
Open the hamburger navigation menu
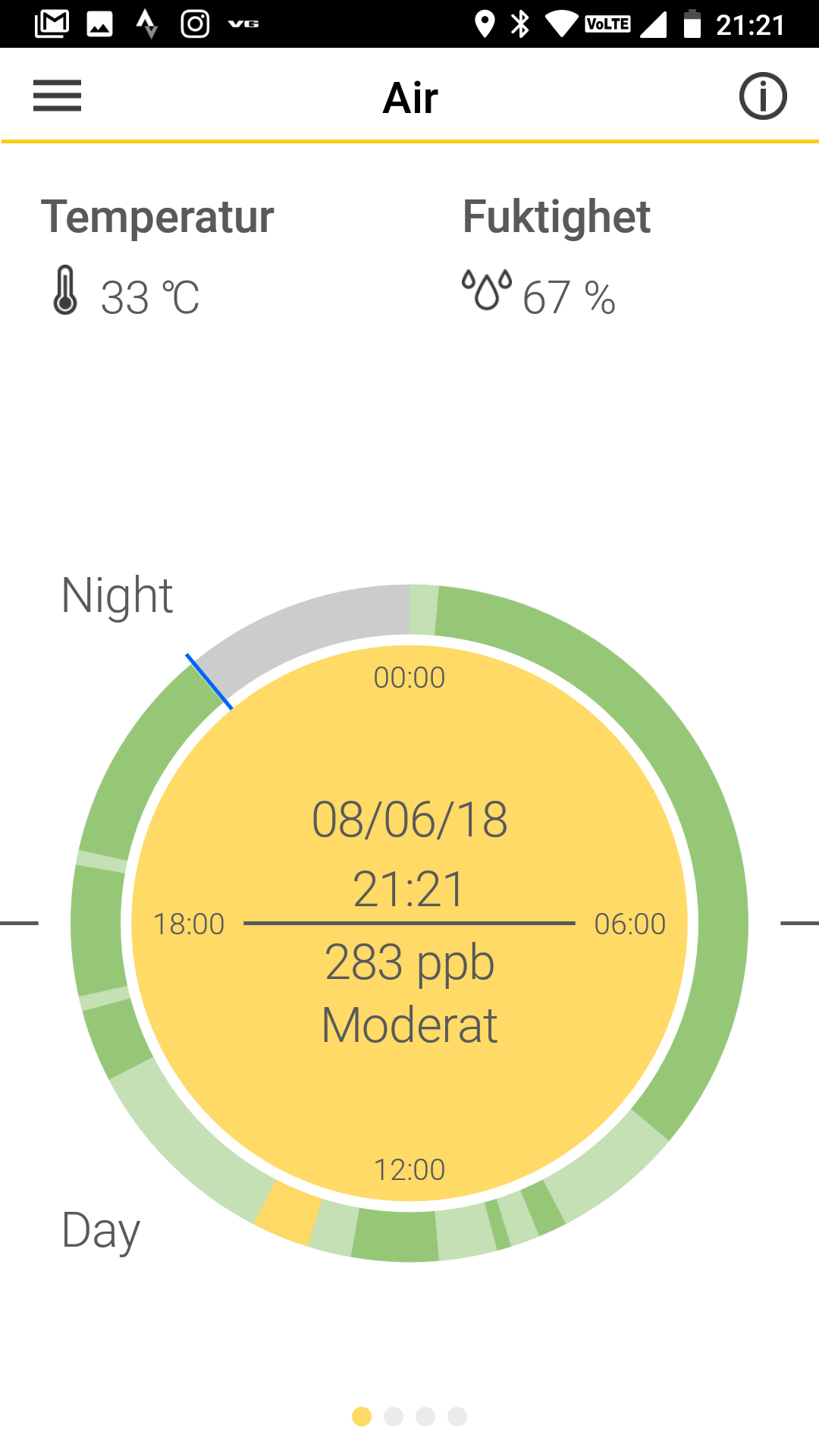pos(57,96)
